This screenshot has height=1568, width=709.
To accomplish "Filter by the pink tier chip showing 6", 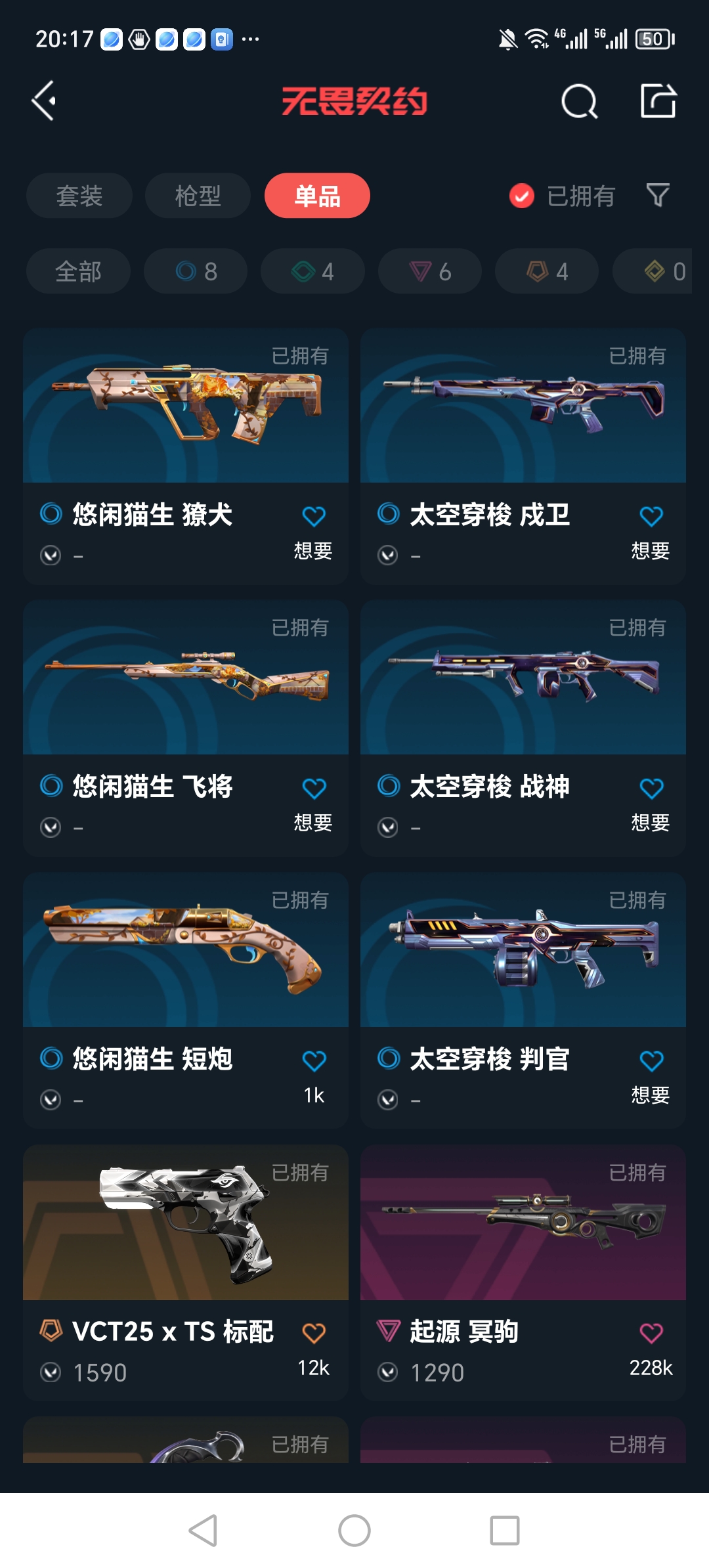I will point(430,271).
